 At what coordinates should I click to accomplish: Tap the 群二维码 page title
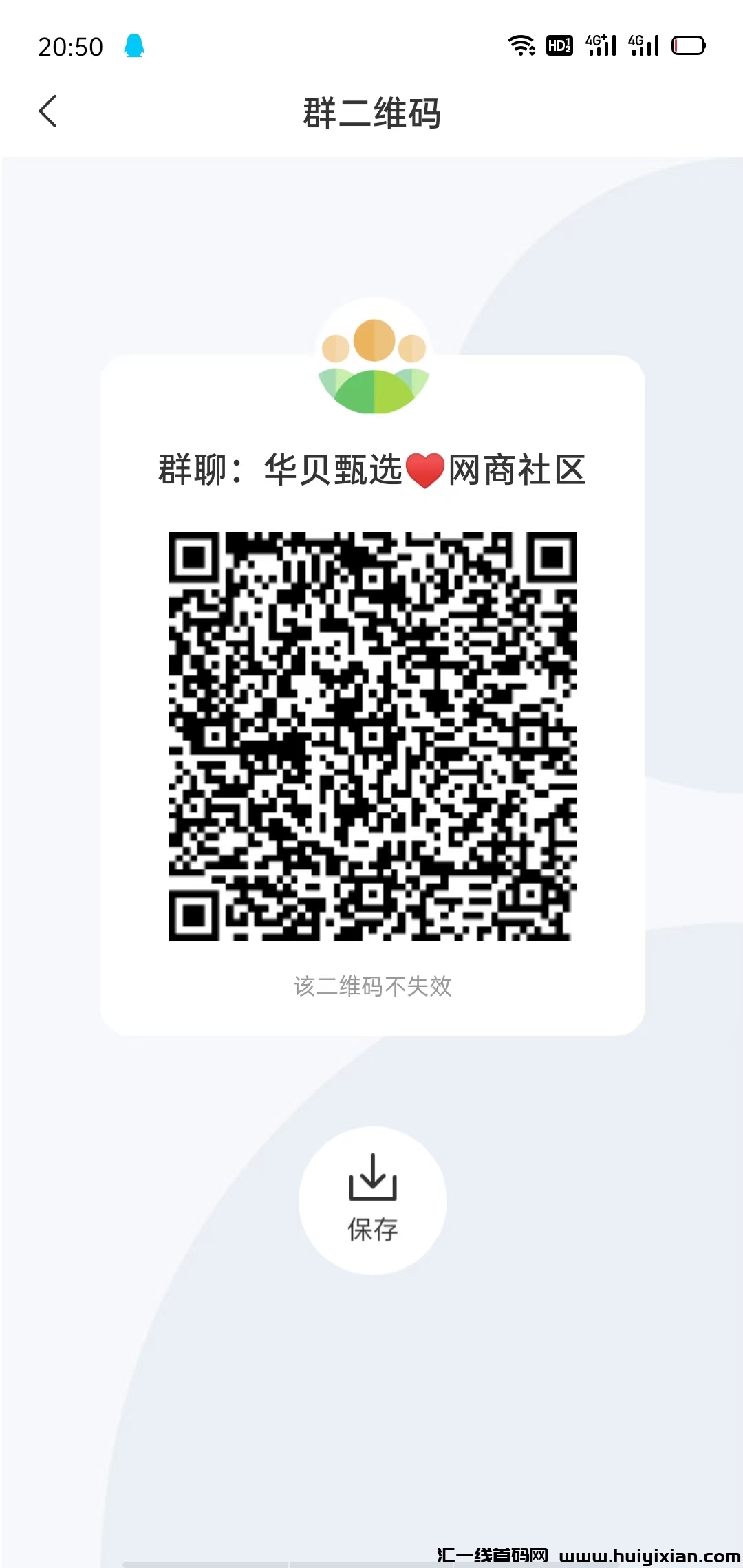(x=371, y=112)
